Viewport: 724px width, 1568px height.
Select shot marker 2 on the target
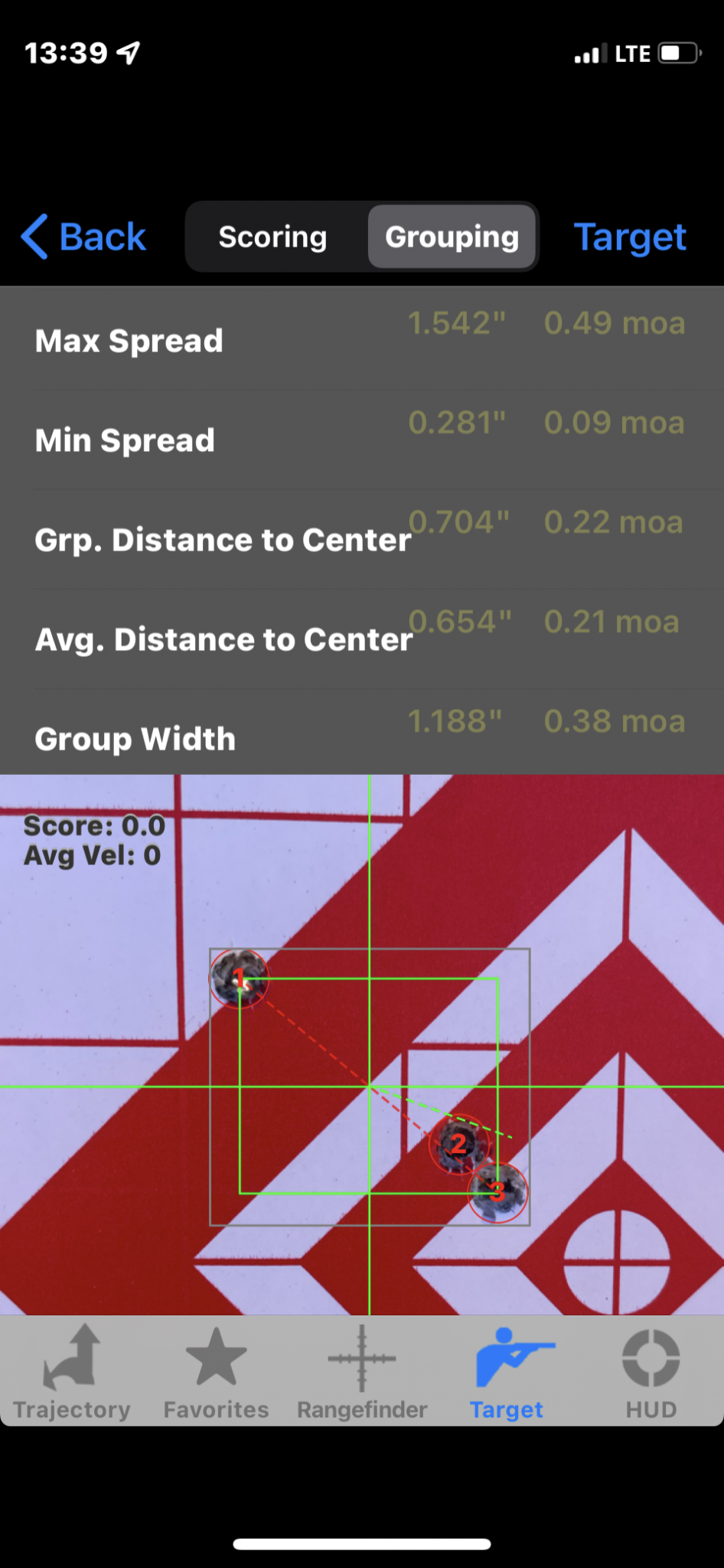[x=458, y=1144]
